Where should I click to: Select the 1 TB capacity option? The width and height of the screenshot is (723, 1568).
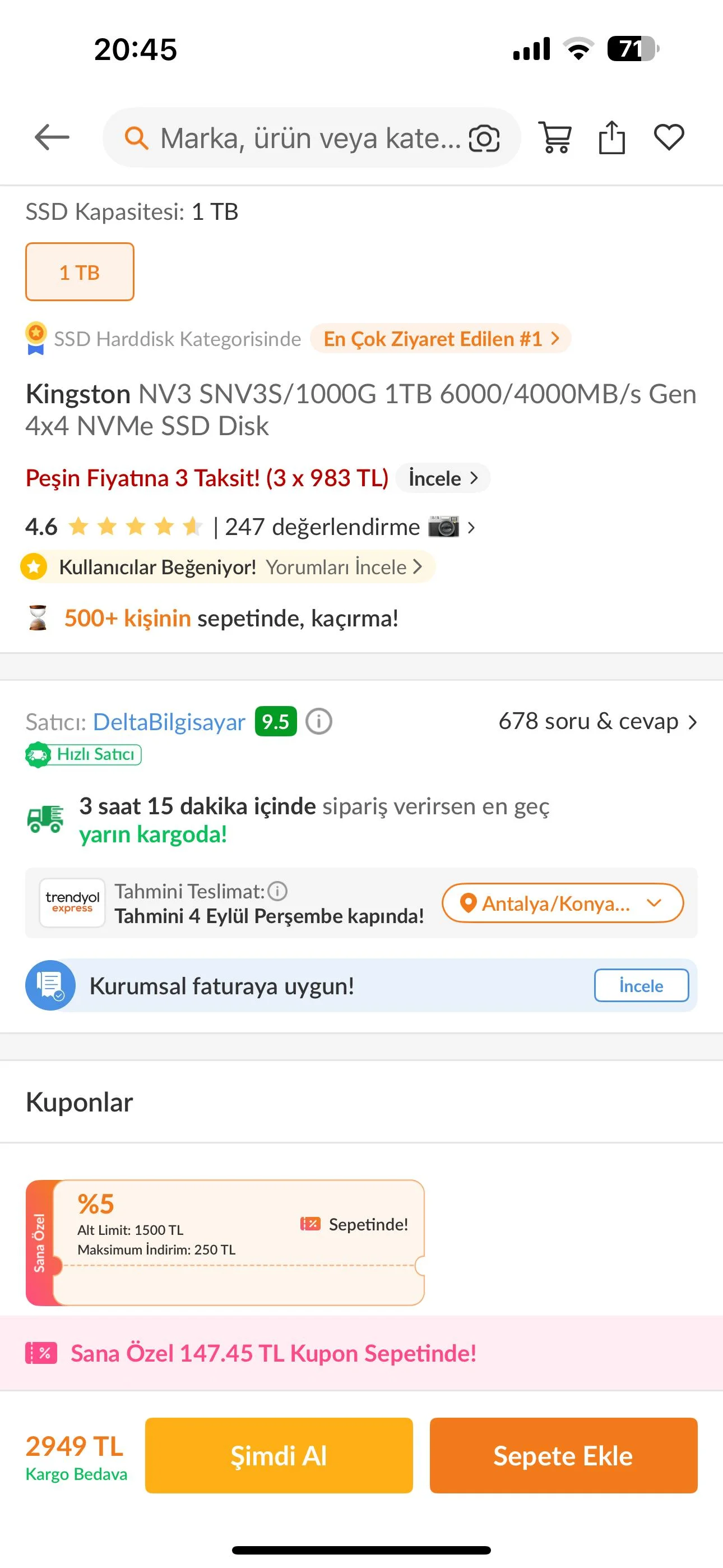(x=80, y=272)
